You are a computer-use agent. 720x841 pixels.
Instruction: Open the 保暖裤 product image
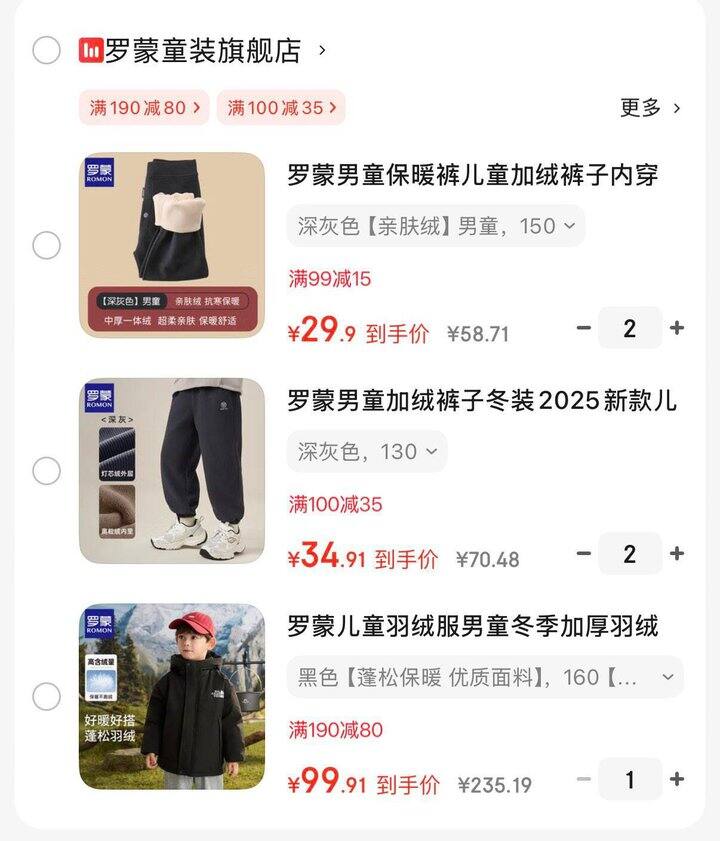(172, 245)
